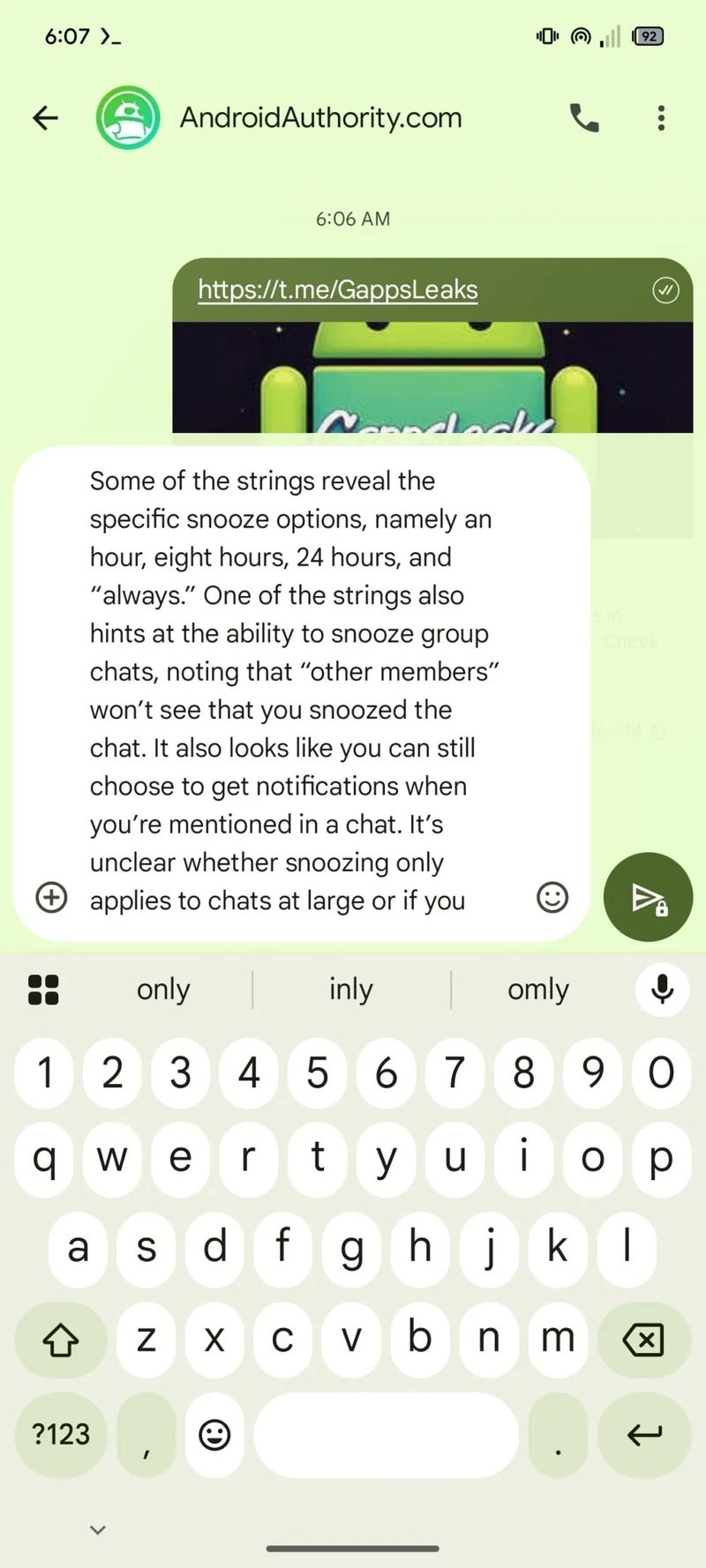The image size is (706, 1568).
Task: Pick the "inly" keyboard suggestion
Action: tap(350, 989)
